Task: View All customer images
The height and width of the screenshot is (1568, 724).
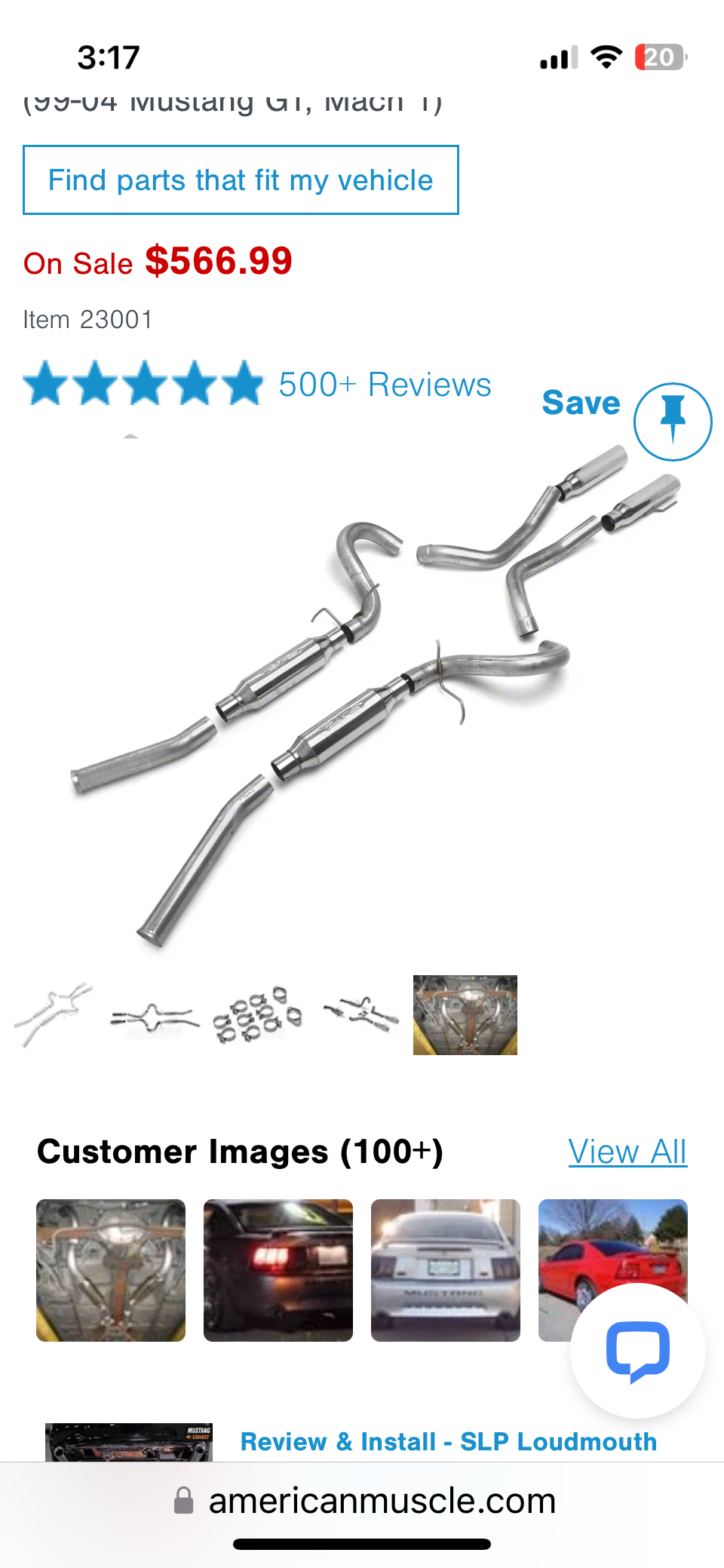Action: point(627,1152)
